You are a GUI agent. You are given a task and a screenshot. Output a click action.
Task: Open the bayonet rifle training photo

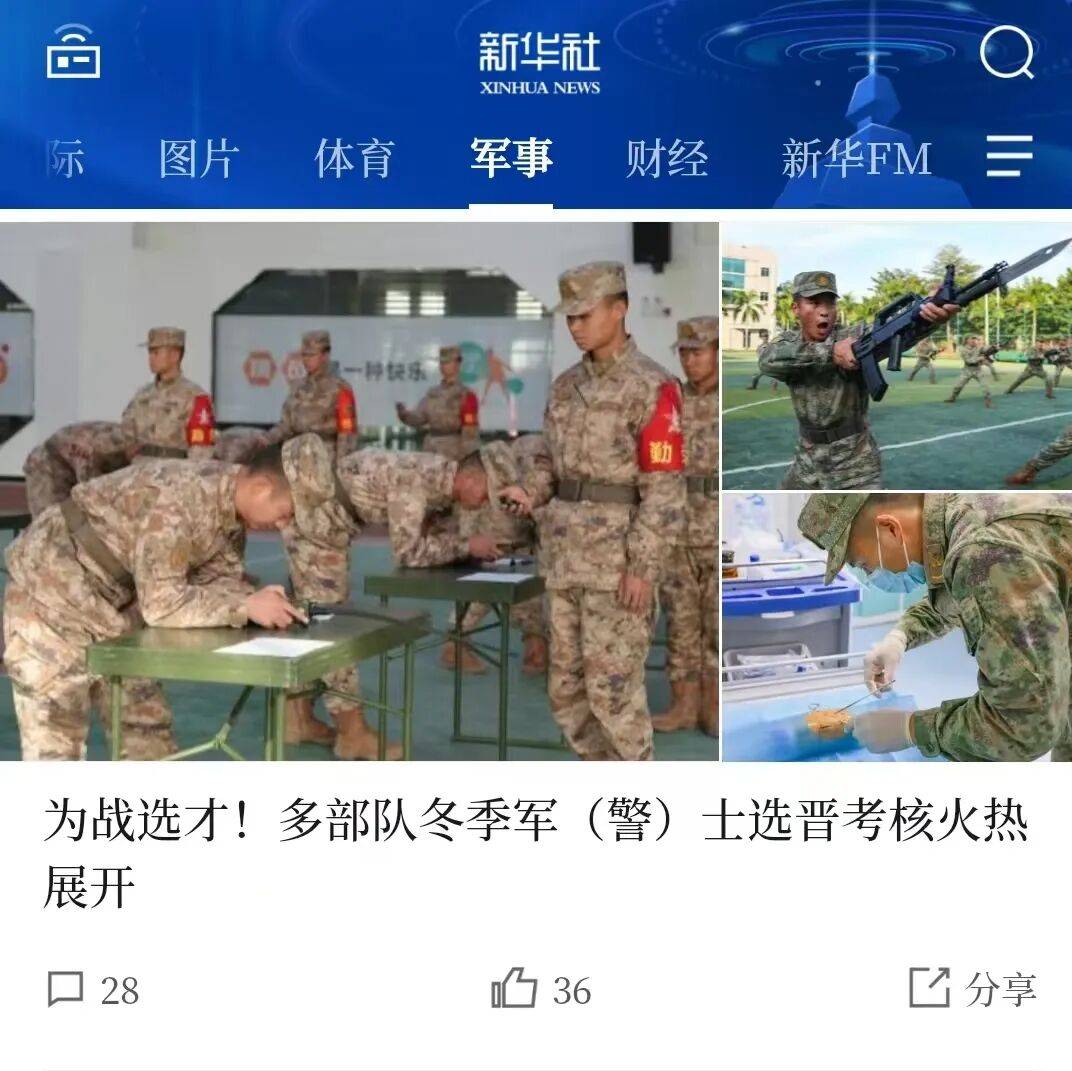click(x=896, y=355)
